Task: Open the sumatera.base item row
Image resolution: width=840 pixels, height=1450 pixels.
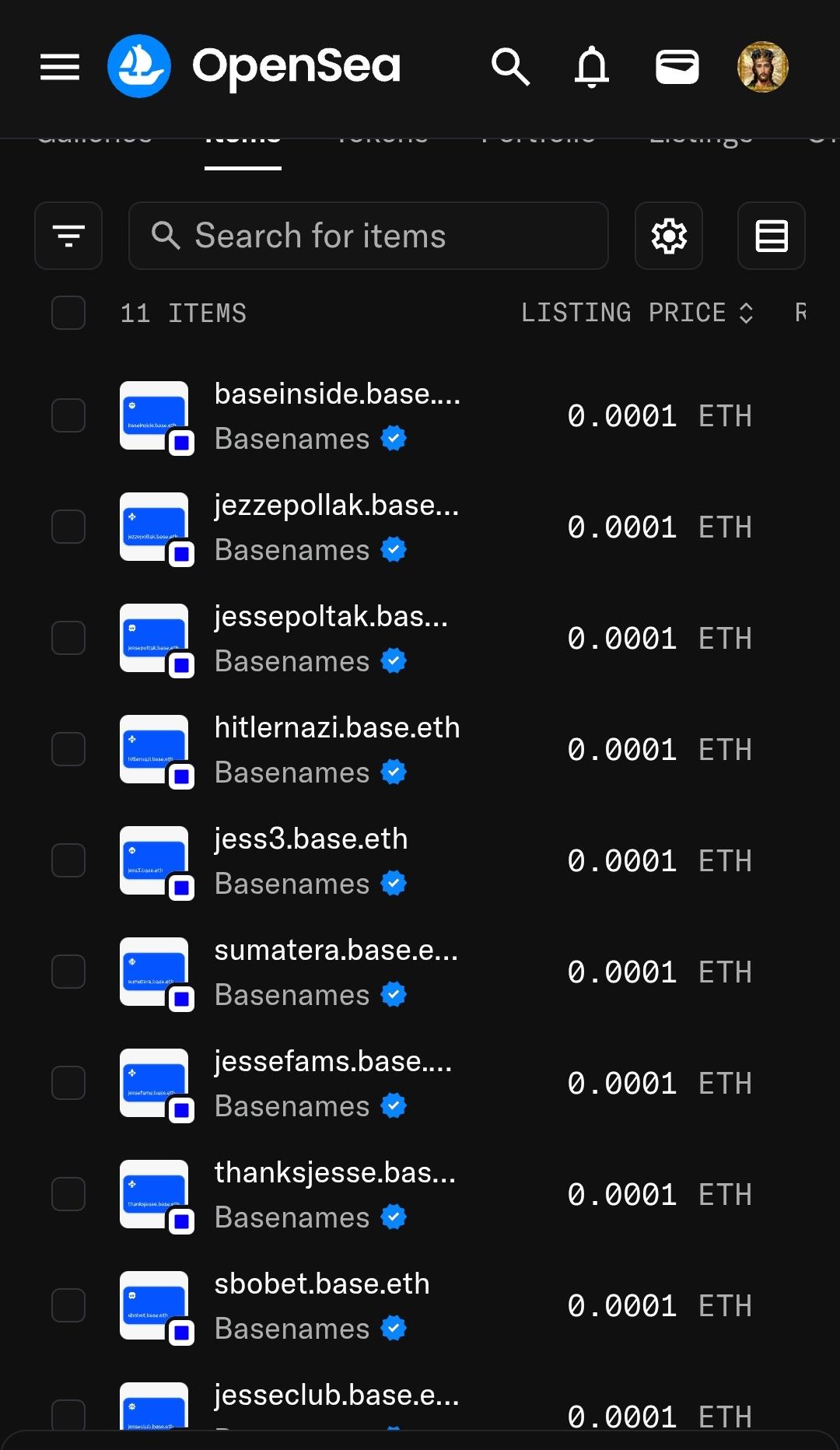Action: (x=336, y=951)
